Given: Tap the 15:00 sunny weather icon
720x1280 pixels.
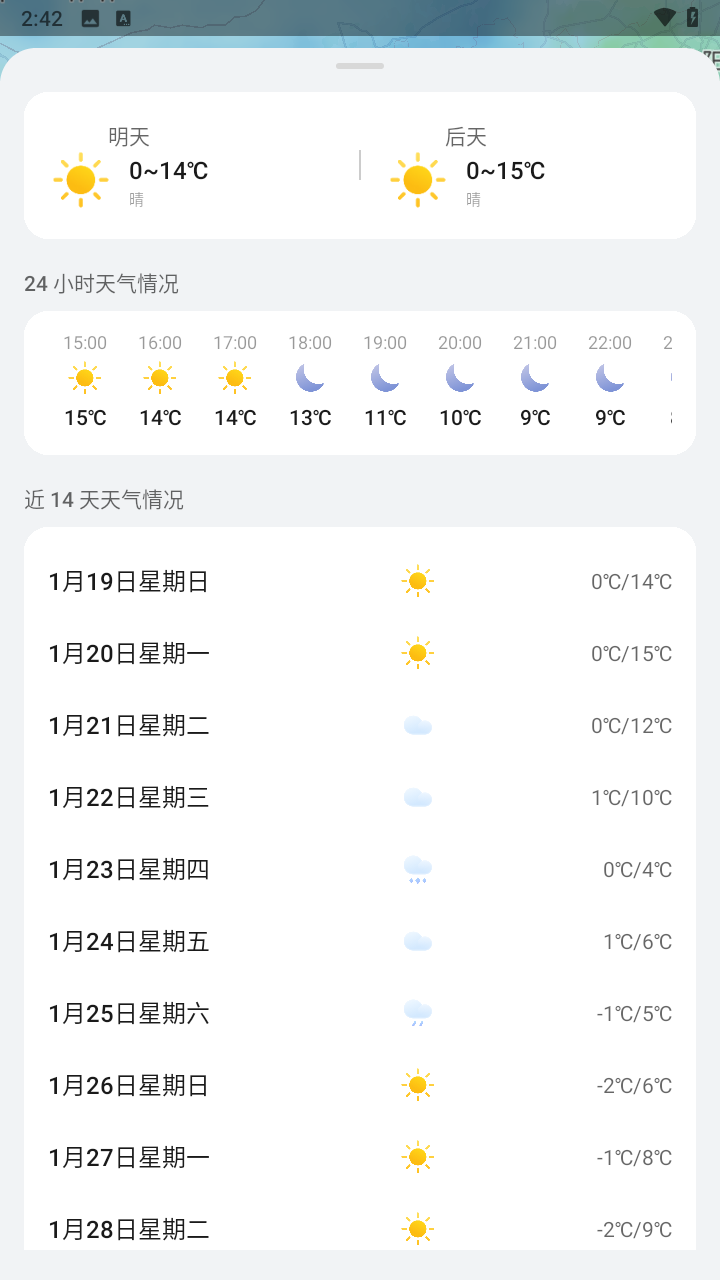Looking at the screenshot, I should coord(84,379).
